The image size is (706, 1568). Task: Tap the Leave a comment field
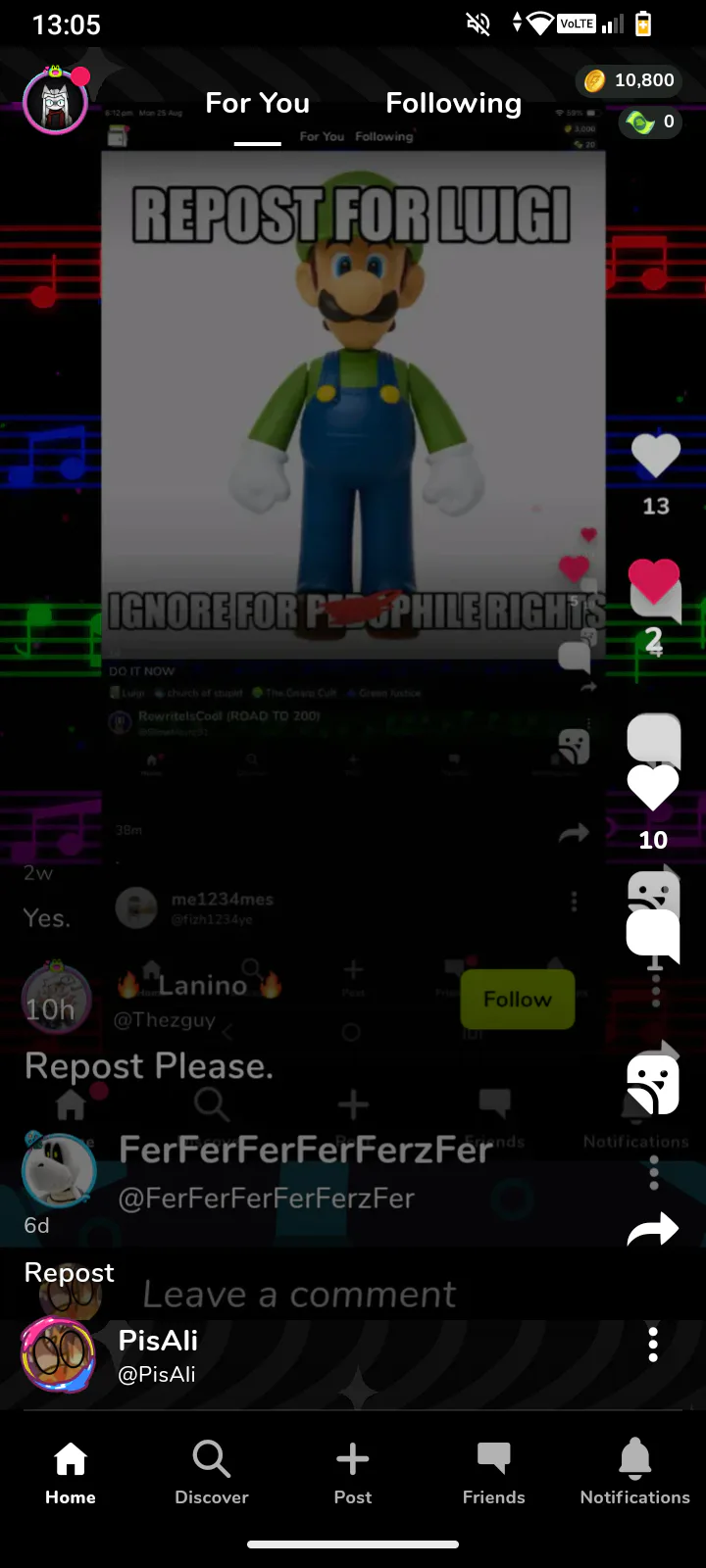[x=299, y=1295]
